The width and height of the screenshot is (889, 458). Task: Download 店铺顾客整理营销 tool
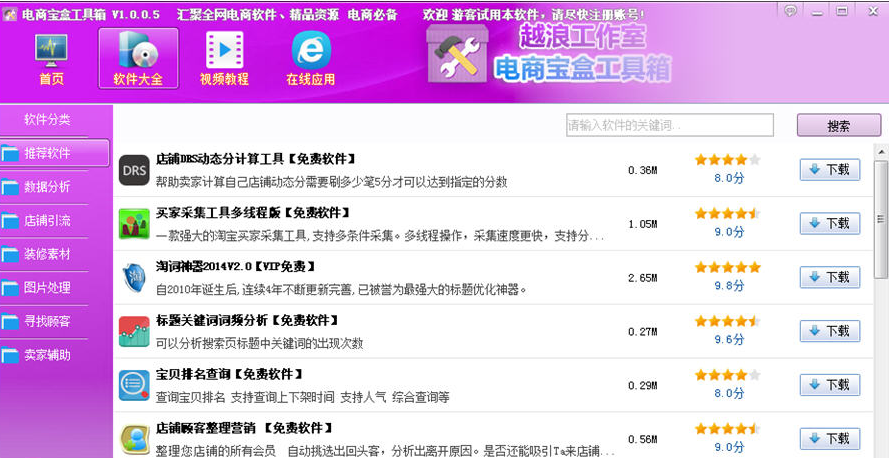(x=829, y=438)
